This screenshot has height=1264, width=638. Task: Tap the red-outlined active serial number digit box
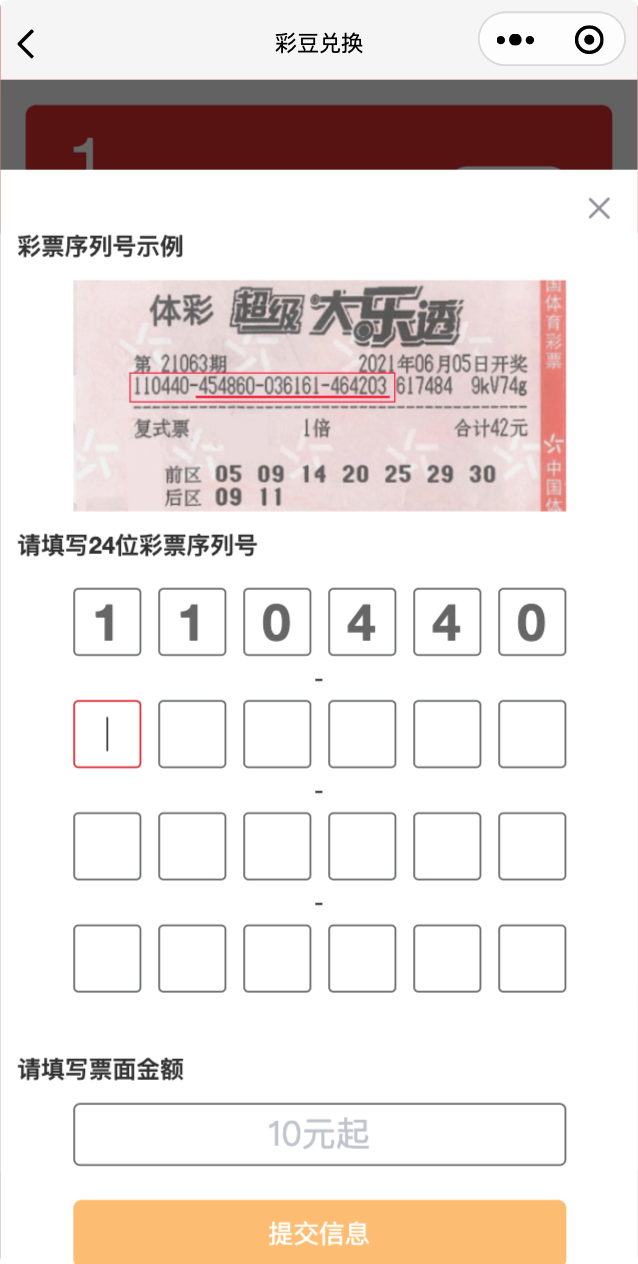(107, 734)
